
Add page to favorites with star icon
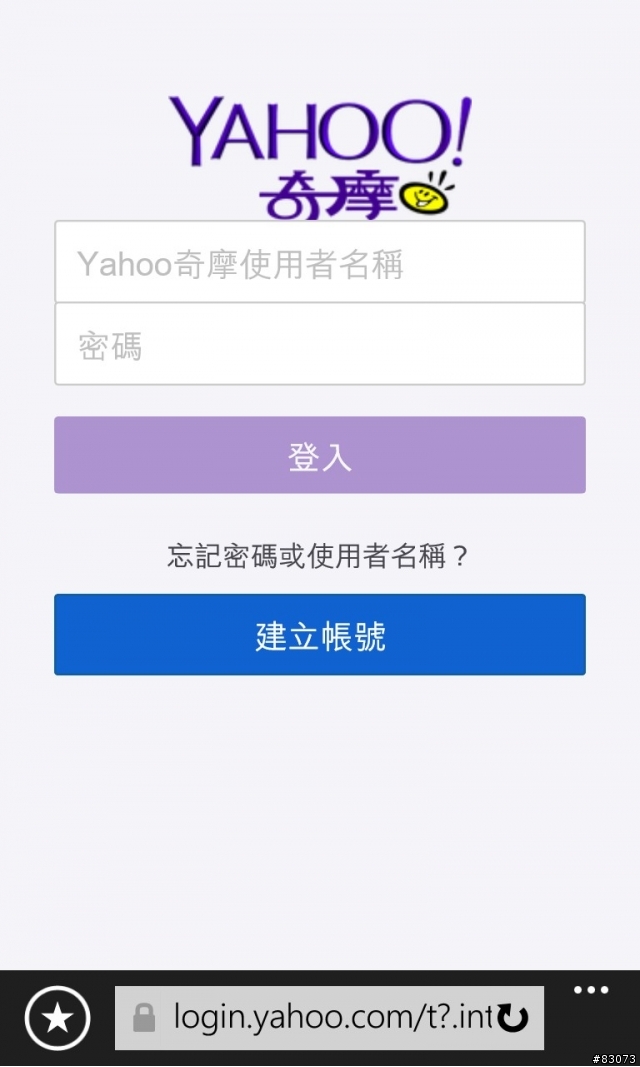click(x=58, y=1018)
